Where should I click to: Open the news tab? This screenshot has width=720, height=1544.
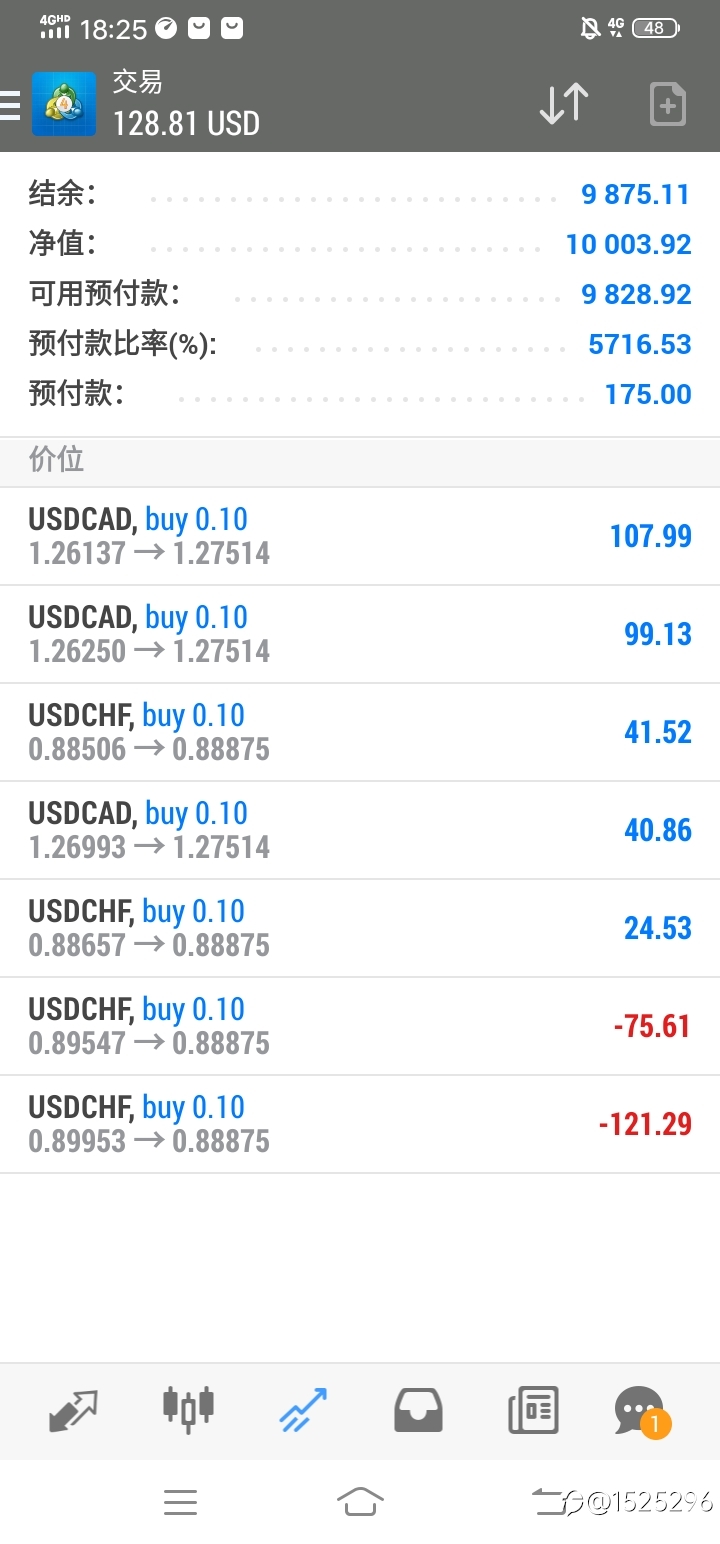tap(533, 1410)
